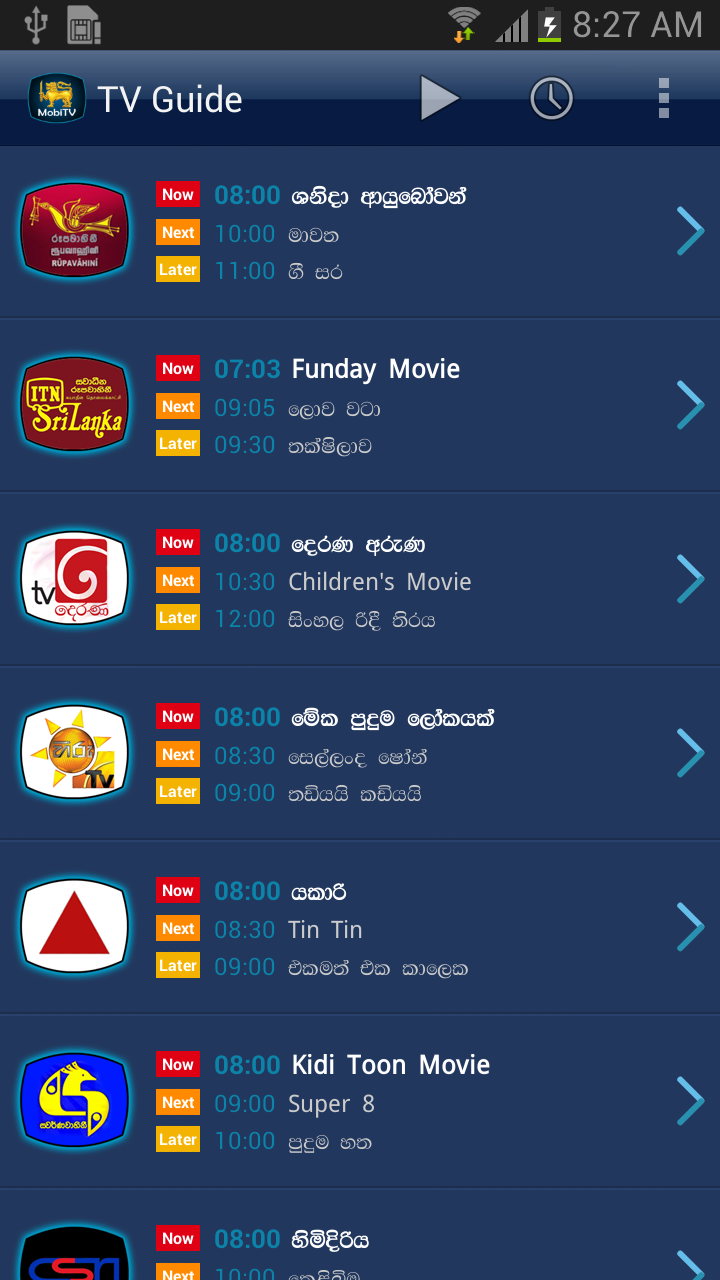Tap the chevron beside Children's Movie row
Screen dimensions: 720x1280
[x=691, y=579]
